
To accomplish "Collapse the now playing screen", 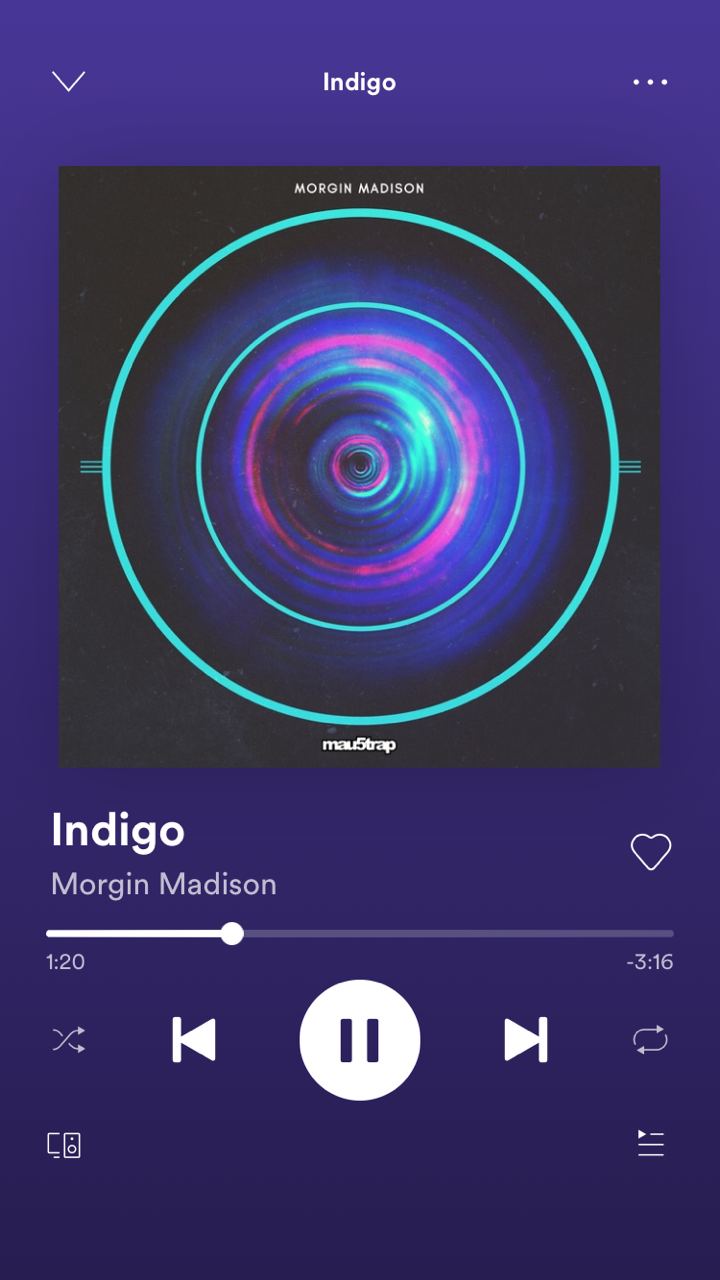I will click(x=68, y=82).
